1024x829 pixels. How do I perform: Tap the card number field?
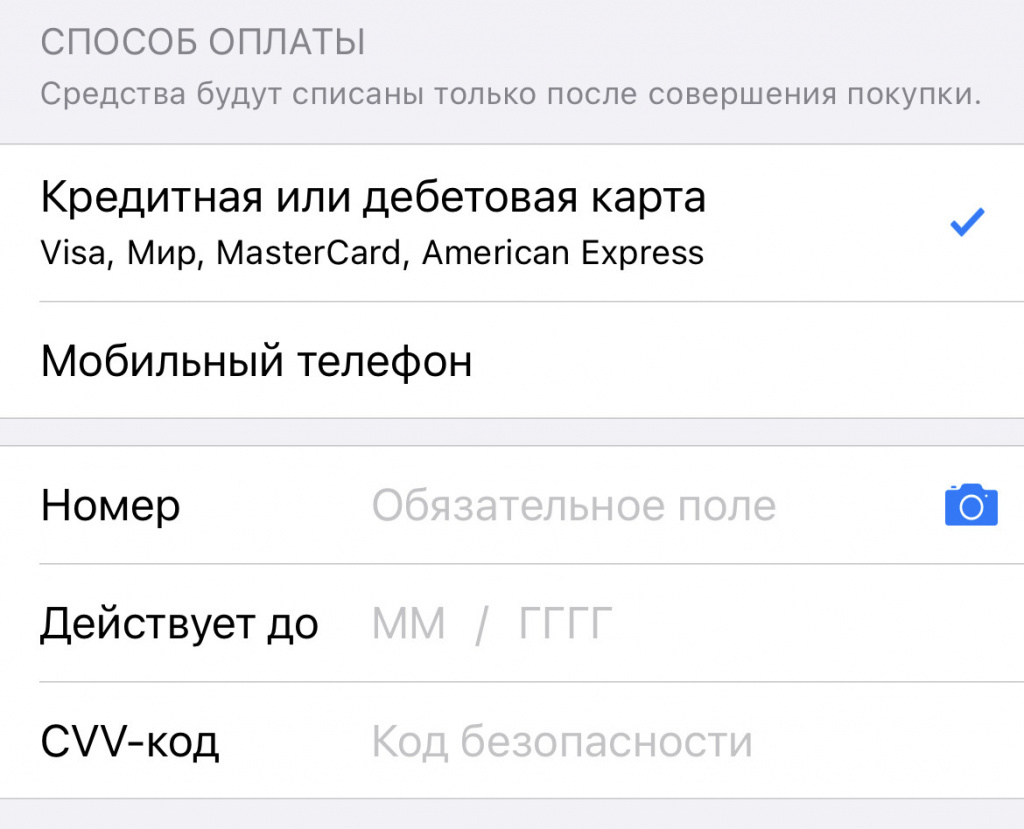point(573,506)
